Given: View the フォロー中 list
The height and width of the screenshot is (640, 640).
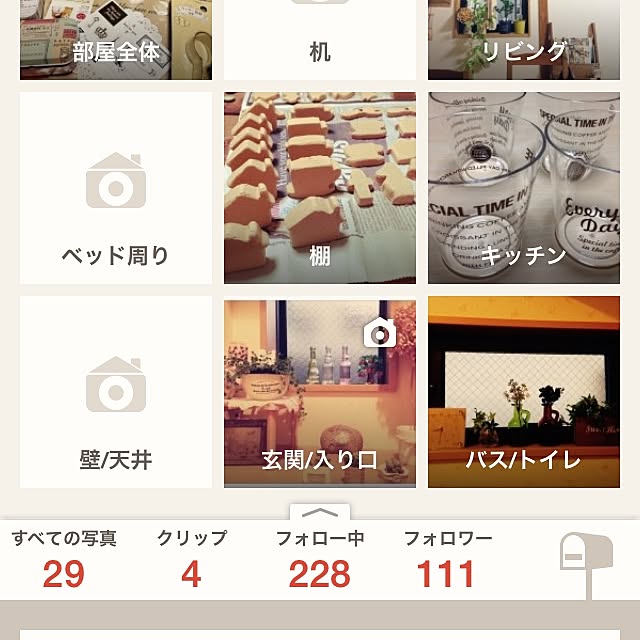Looking at the screenshot, I should [320, 560].
